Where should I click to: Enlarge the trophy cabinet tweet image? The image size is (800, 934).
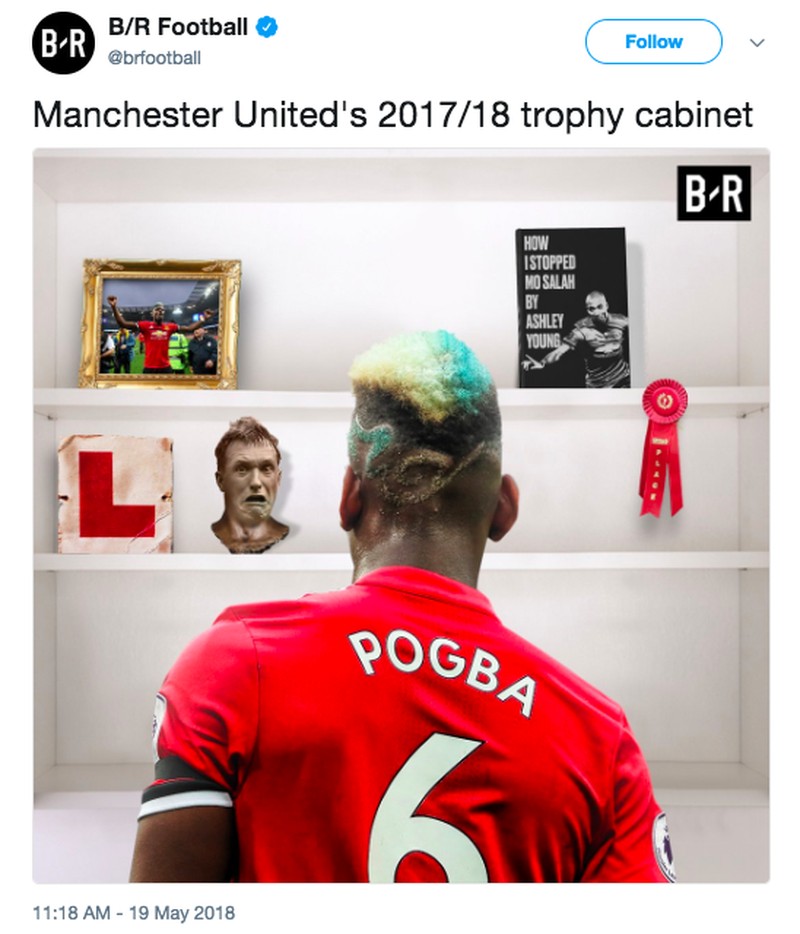(x=401, y=515)
